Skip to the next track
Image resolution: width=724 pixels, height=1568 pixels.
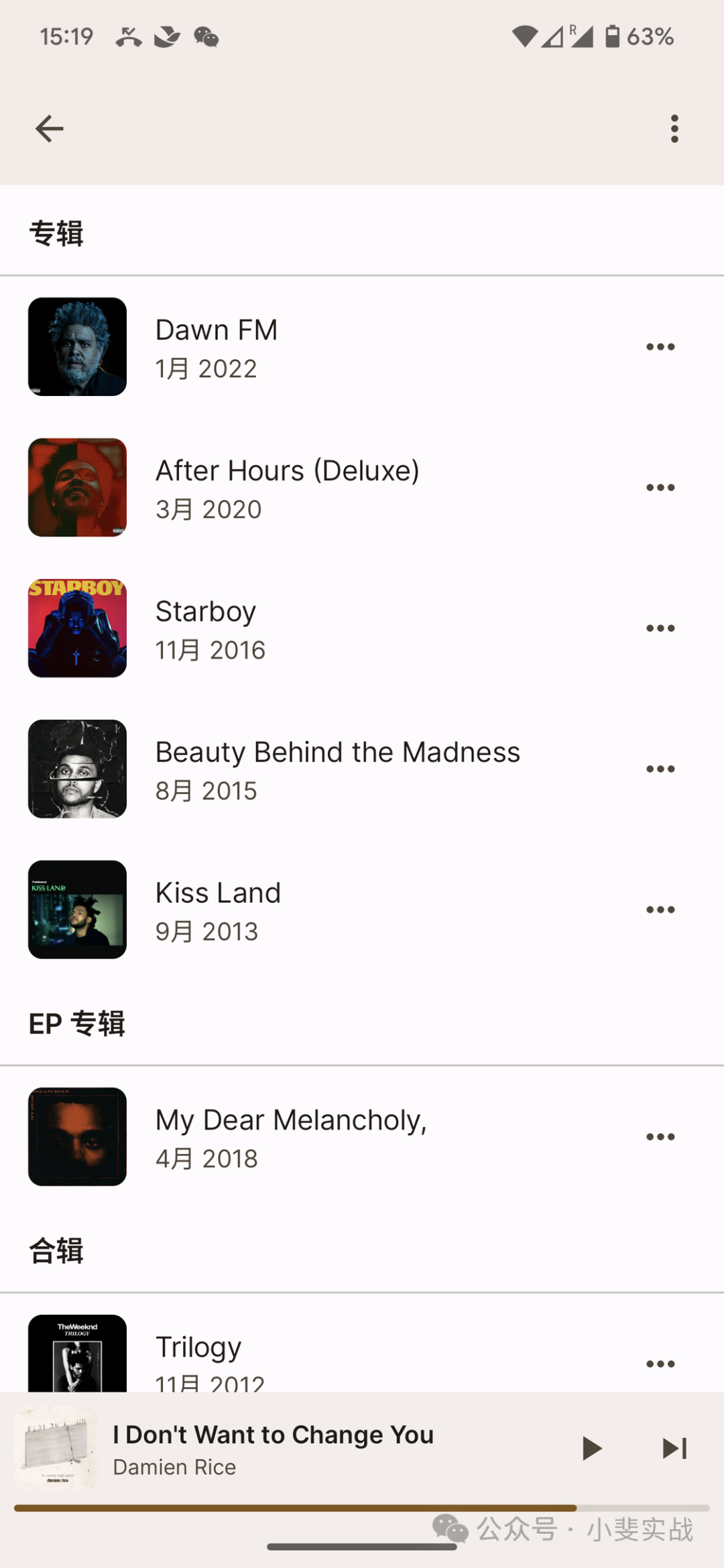pyautogui.click(x=674, y=1449)
